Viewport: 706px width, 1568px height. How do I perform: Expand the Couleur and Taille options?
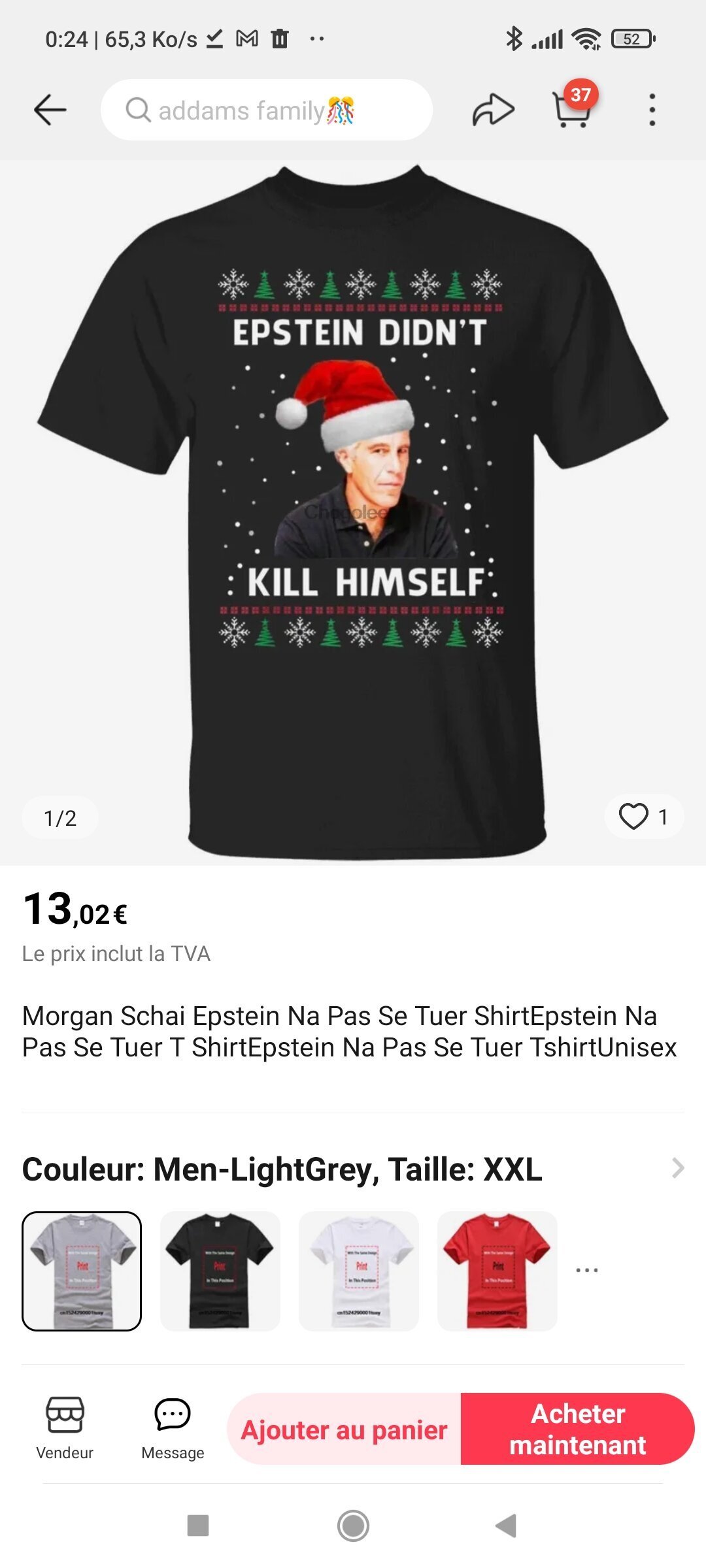[353, 1169]
